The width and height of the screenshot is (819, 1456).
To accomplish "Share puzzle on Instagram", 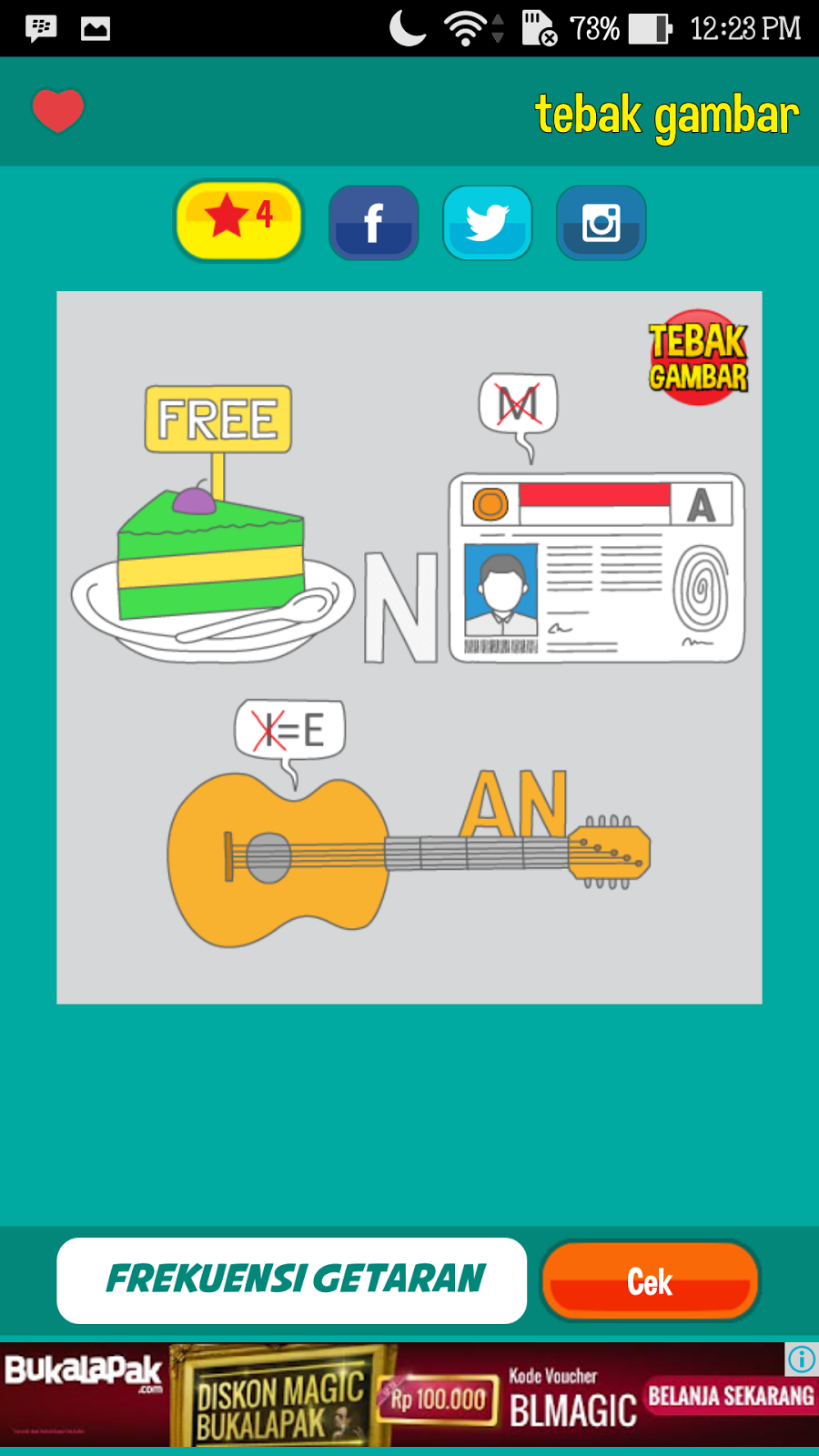I will point(601,223).
